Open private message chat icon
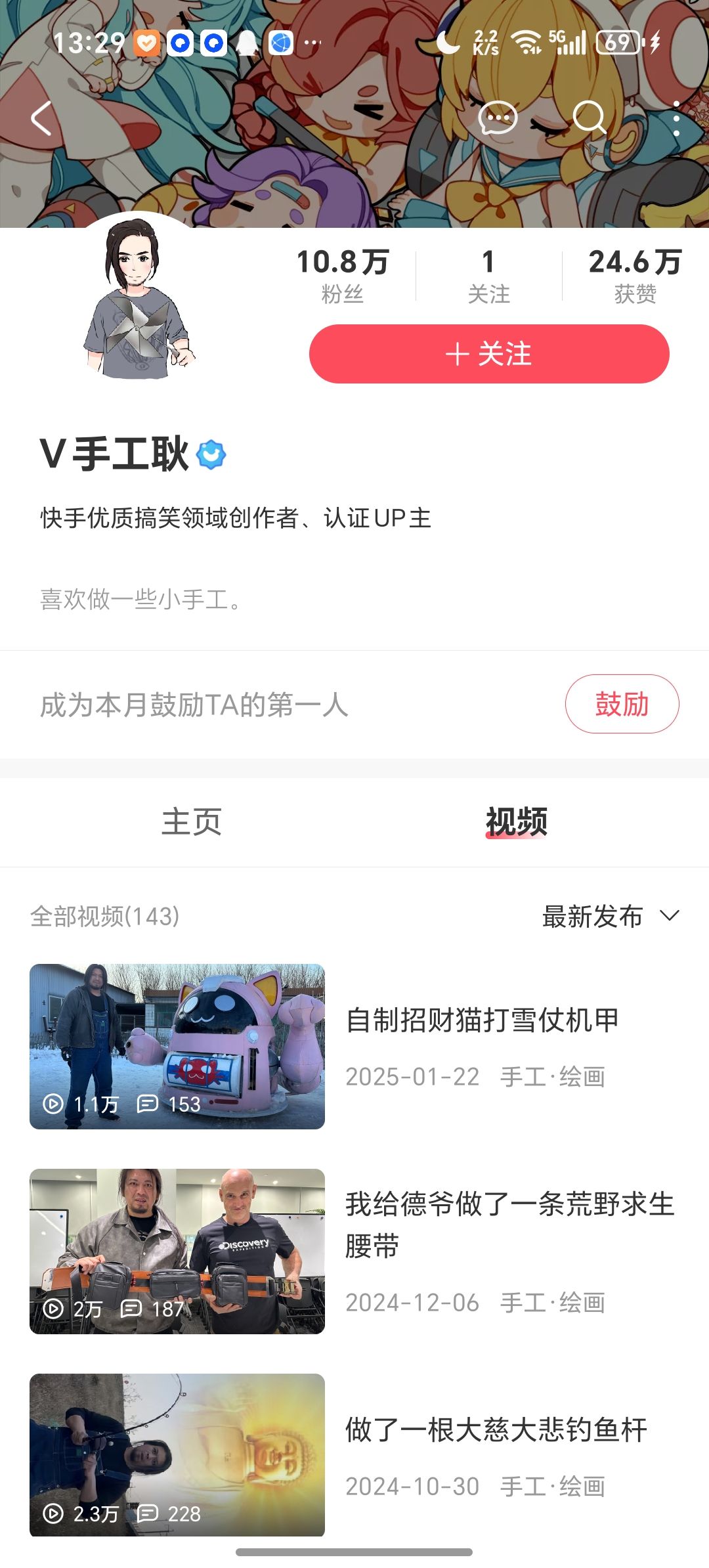709x1568 pixels. point(498,119)
